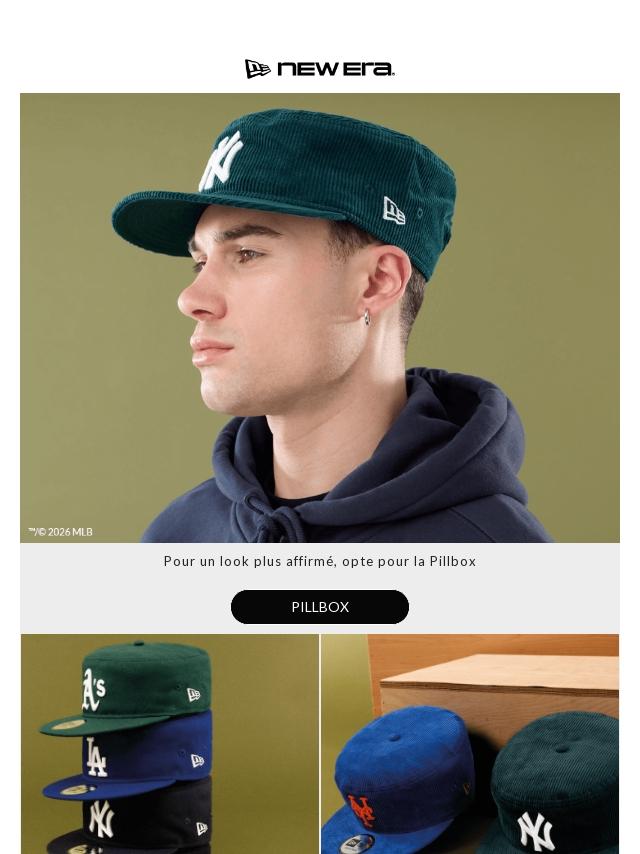Open the blue Mets and green Yankees caps tile
Image resolution: width=640 pixels, height=854 pixels.
pos(470,744)
